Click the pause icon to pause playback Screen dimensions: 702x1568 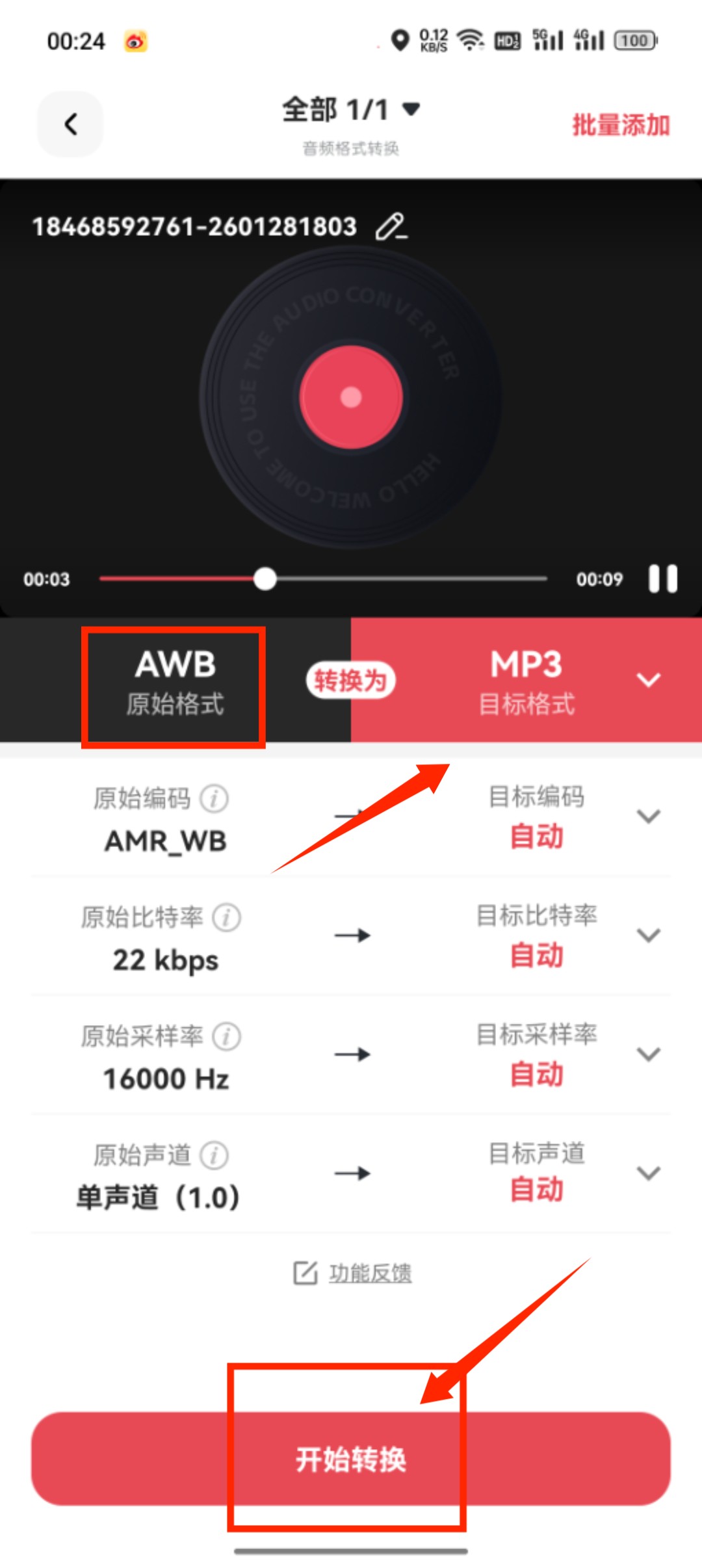[664, 579]
